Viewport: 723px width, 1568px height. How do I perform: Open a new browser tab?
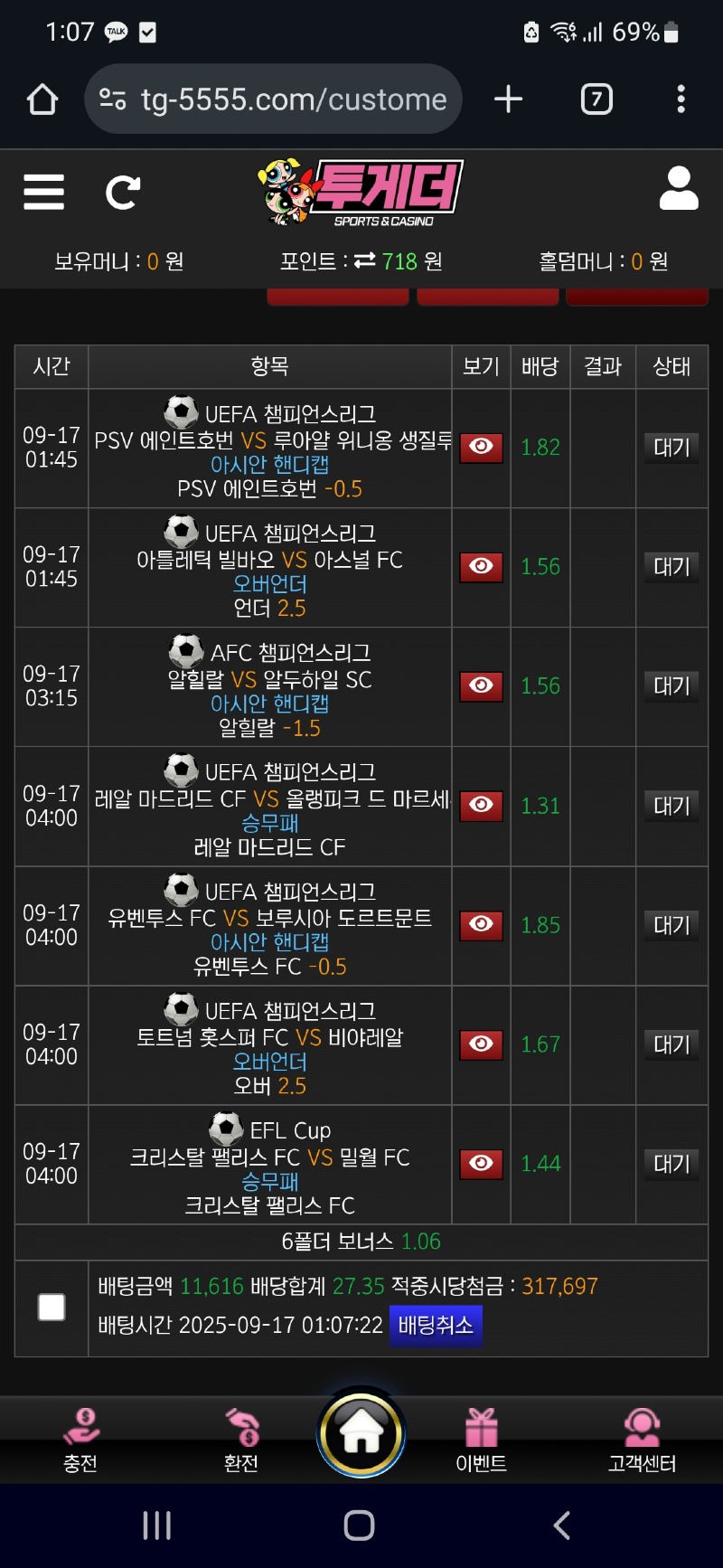pyautogui.click(x=508, y=99)
